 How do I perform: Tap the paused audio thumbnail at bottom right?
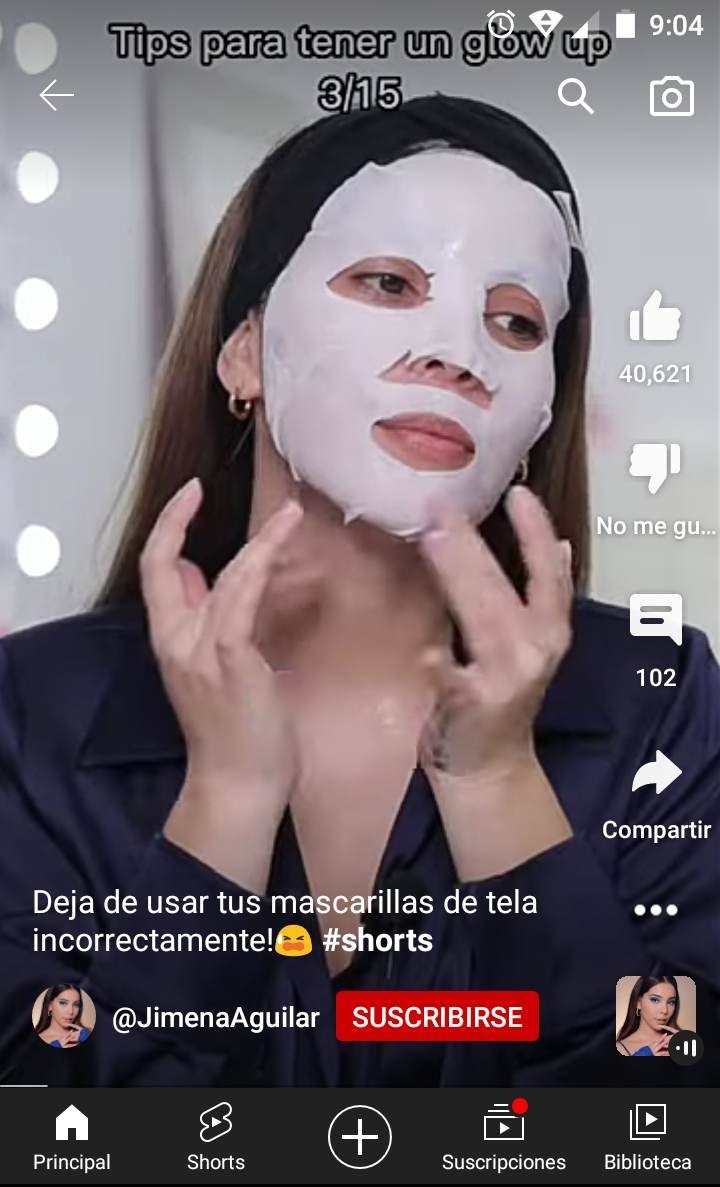(655, 1017)
